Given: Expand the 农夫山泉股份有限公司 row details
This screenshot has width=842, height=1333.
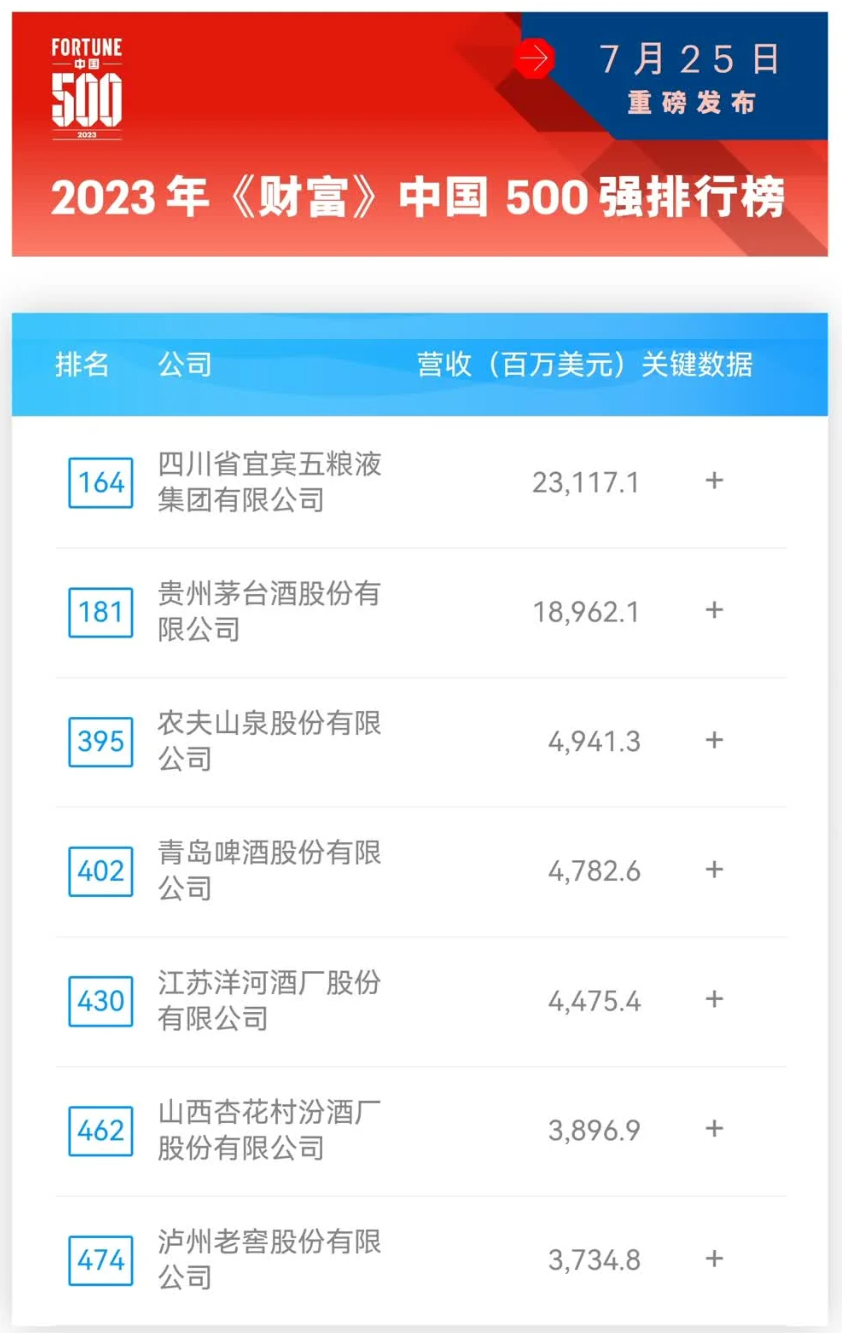Looking at the screenshot, I should tap(714, 740).
